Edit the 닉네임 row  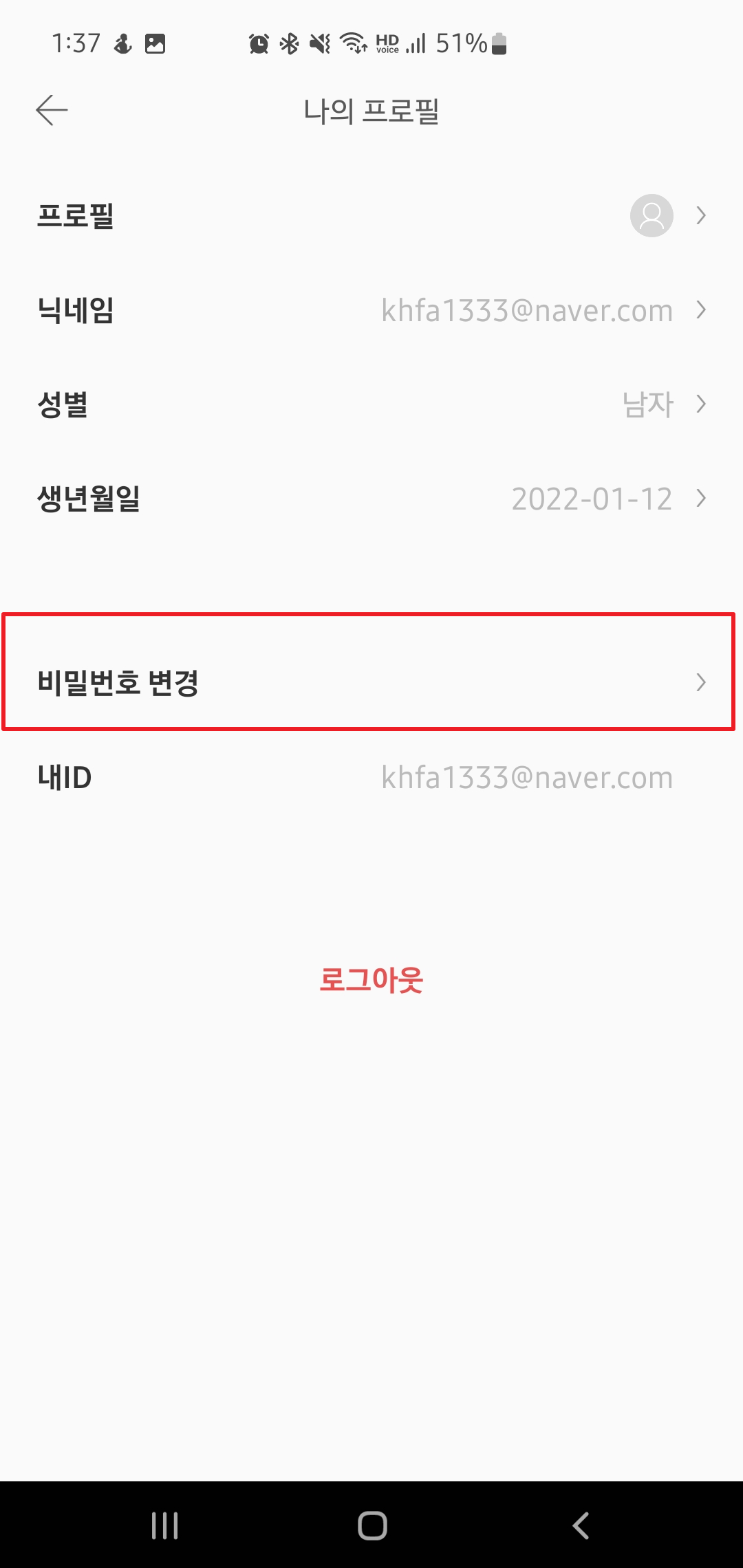coord(371,310)
